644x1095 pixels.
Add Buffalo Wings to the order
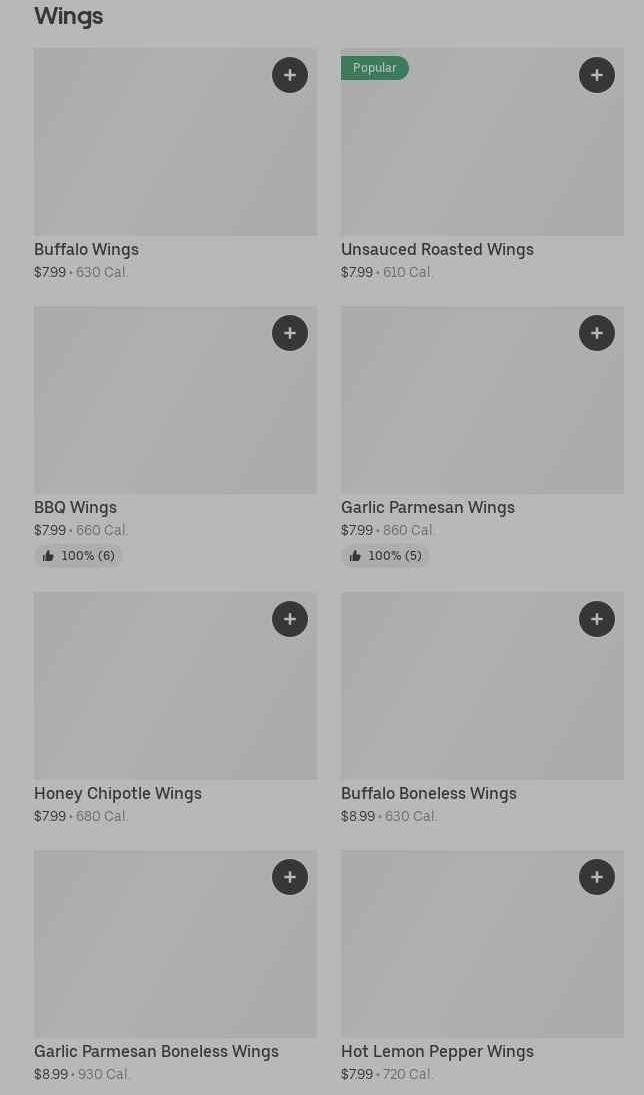(x=290, y=75)
